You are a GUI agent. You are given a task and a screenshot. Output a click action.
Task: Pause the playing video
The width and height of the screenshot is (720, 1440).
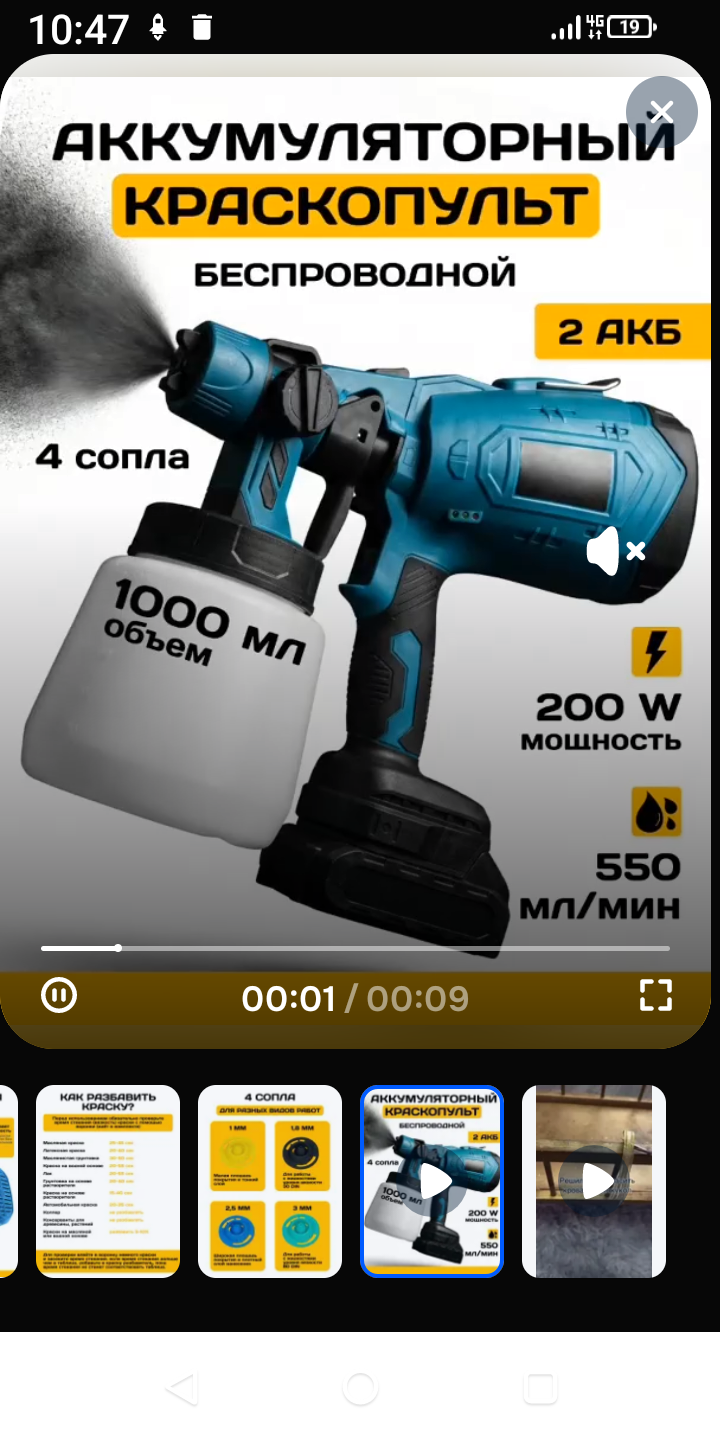(x=59, y=996)
